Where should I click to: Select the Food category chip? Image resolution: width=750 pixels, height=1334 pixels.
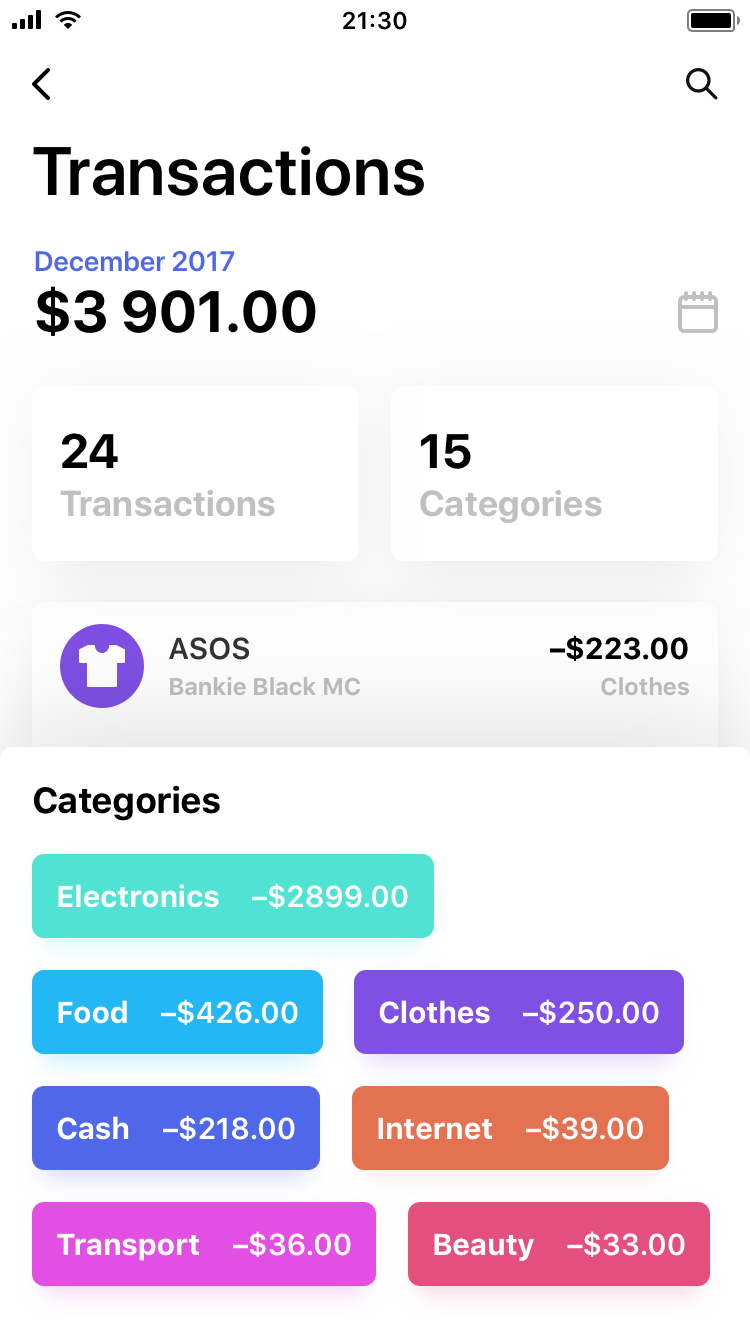point(177,1012)
